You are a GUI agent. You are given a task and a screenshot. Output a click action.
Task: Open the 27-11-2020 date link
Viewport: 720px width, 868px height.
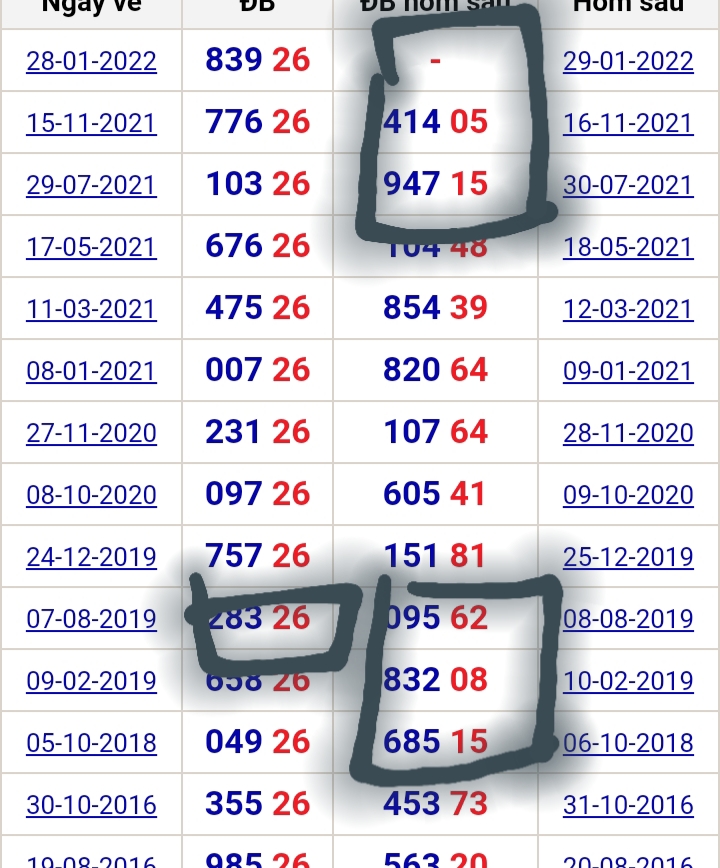click(x=91, y=433)
